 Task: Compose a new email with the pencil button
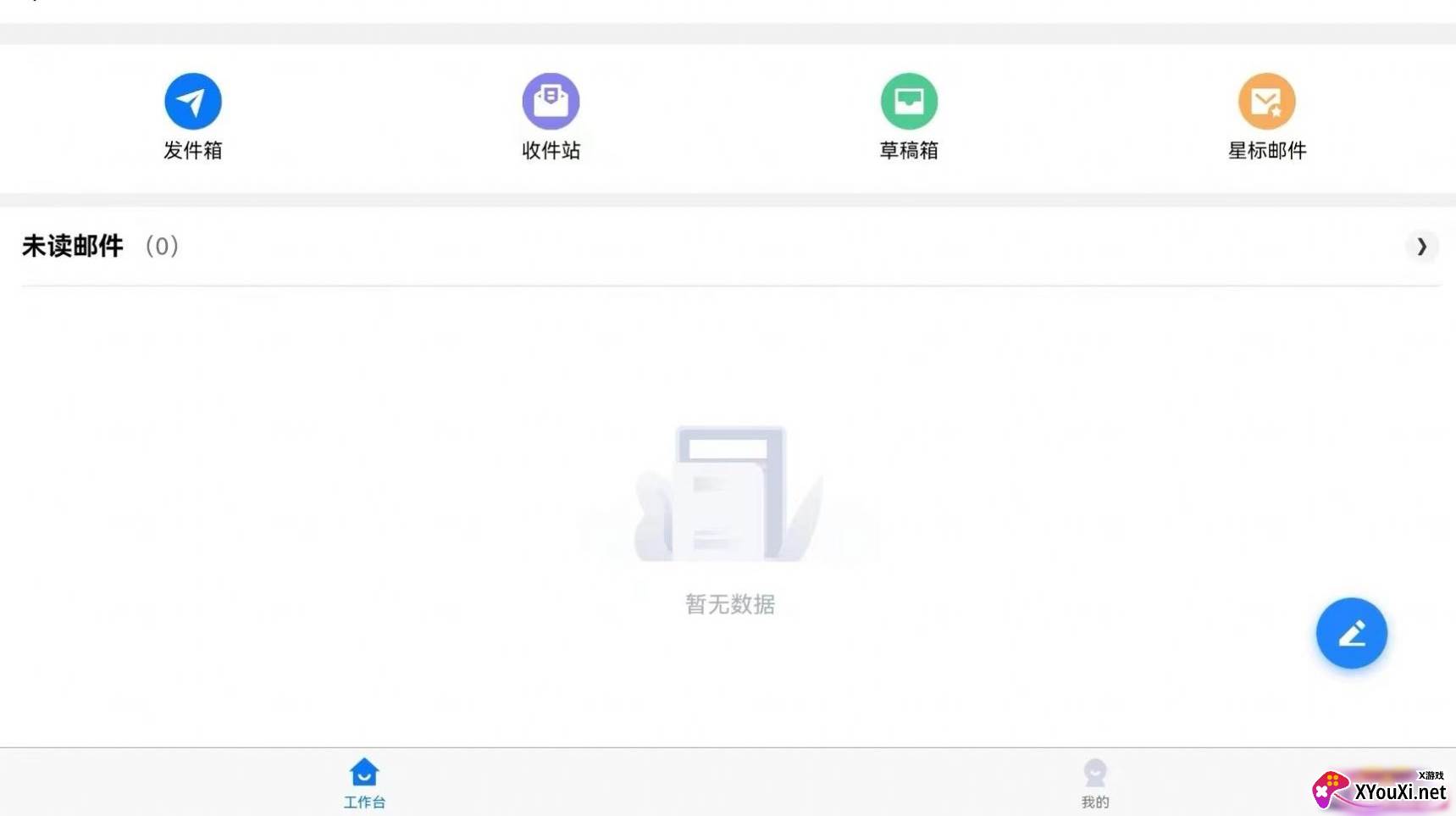[1351, 634]
